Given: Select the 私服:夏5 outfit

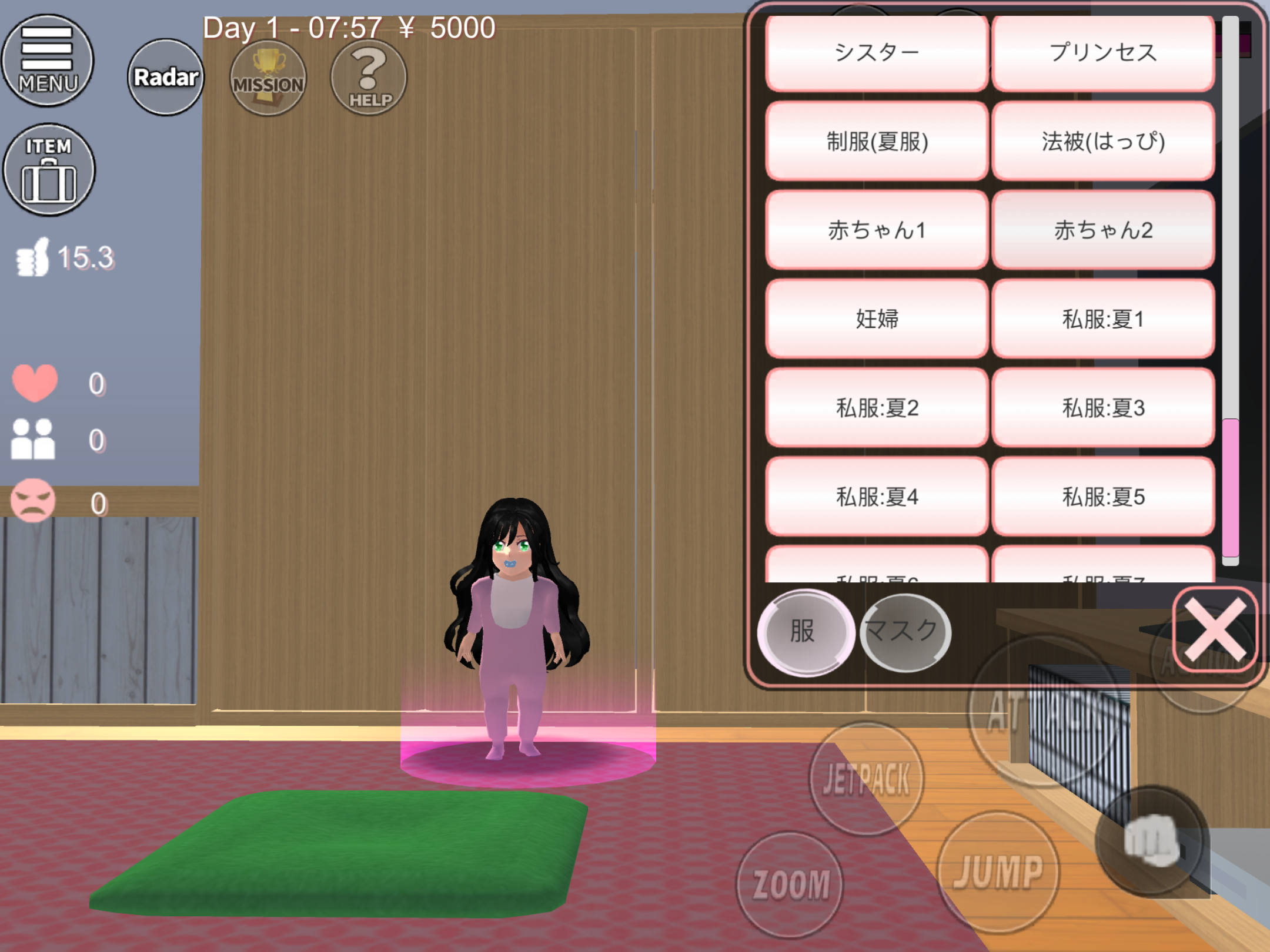Looking at the screenshot, I should [1103, 497].
